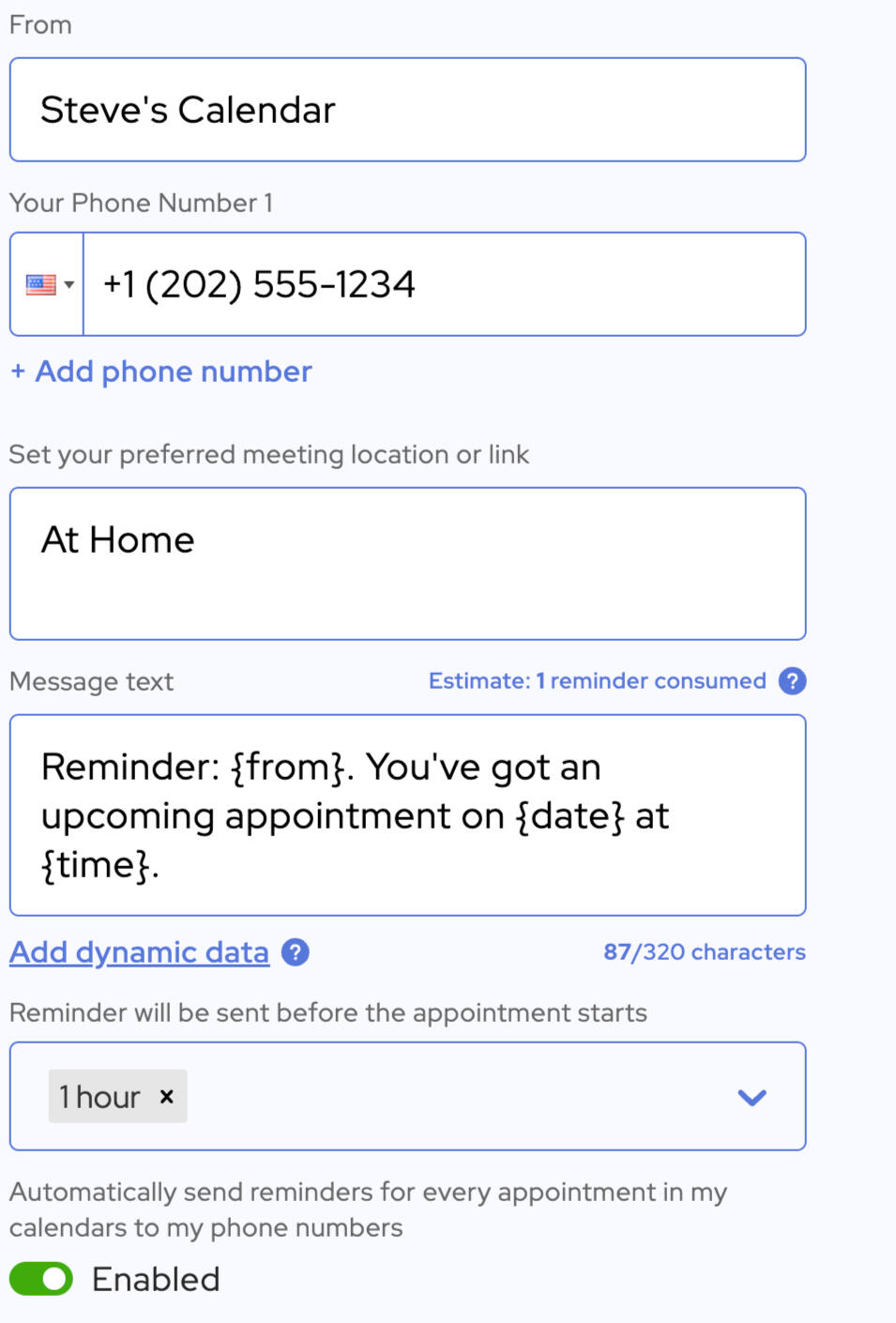896x1323 pixels.
Task: Open help icon beside Add dynamic data
Action: tap(296, 952)
